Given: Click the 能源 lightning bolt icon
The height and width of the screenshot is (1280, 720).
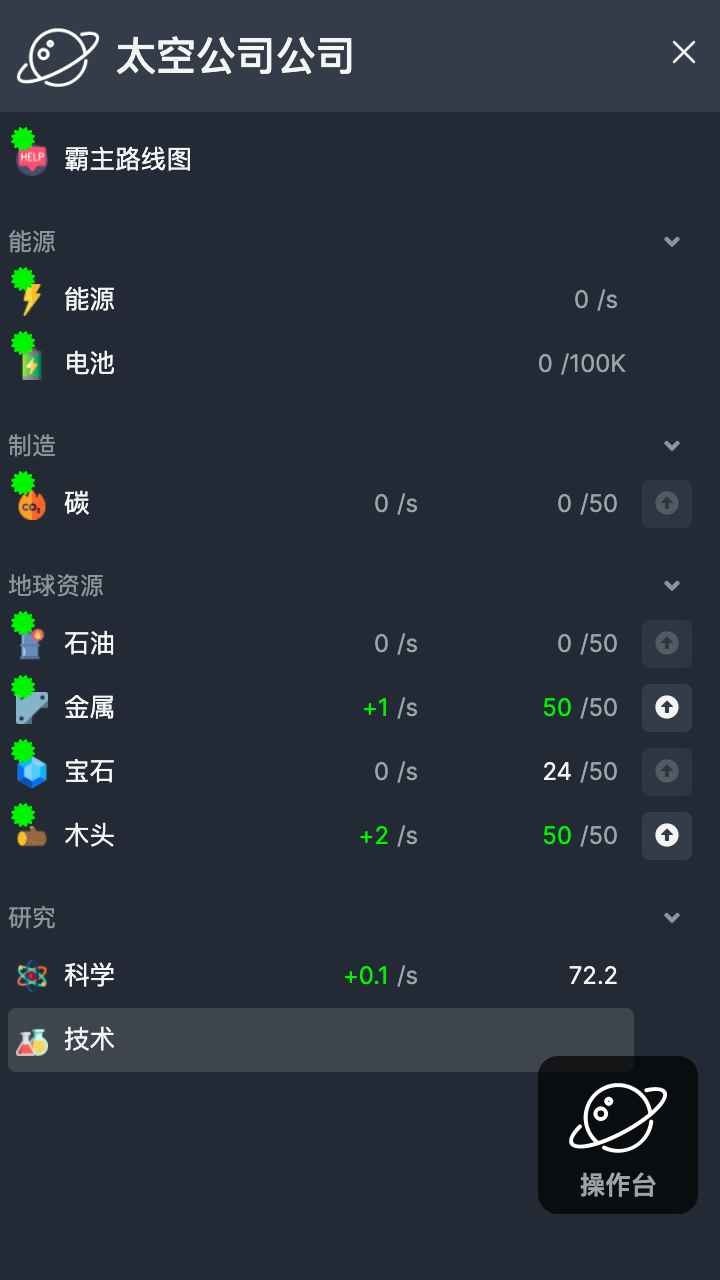Looking at the screenshot, I should [x=31, y=298].
